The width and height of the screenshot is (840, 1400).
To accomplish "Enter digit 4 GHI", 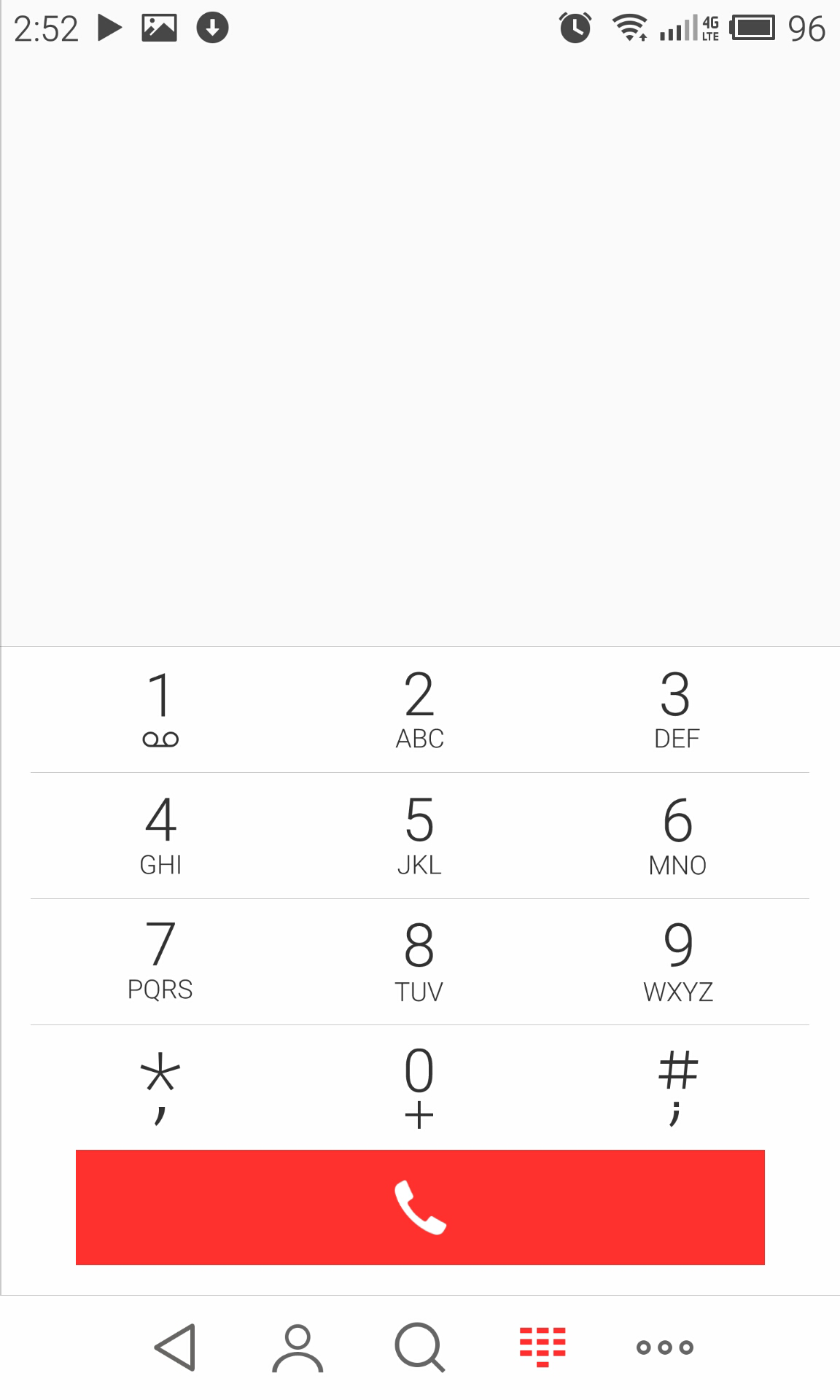I will pos(160,835).
